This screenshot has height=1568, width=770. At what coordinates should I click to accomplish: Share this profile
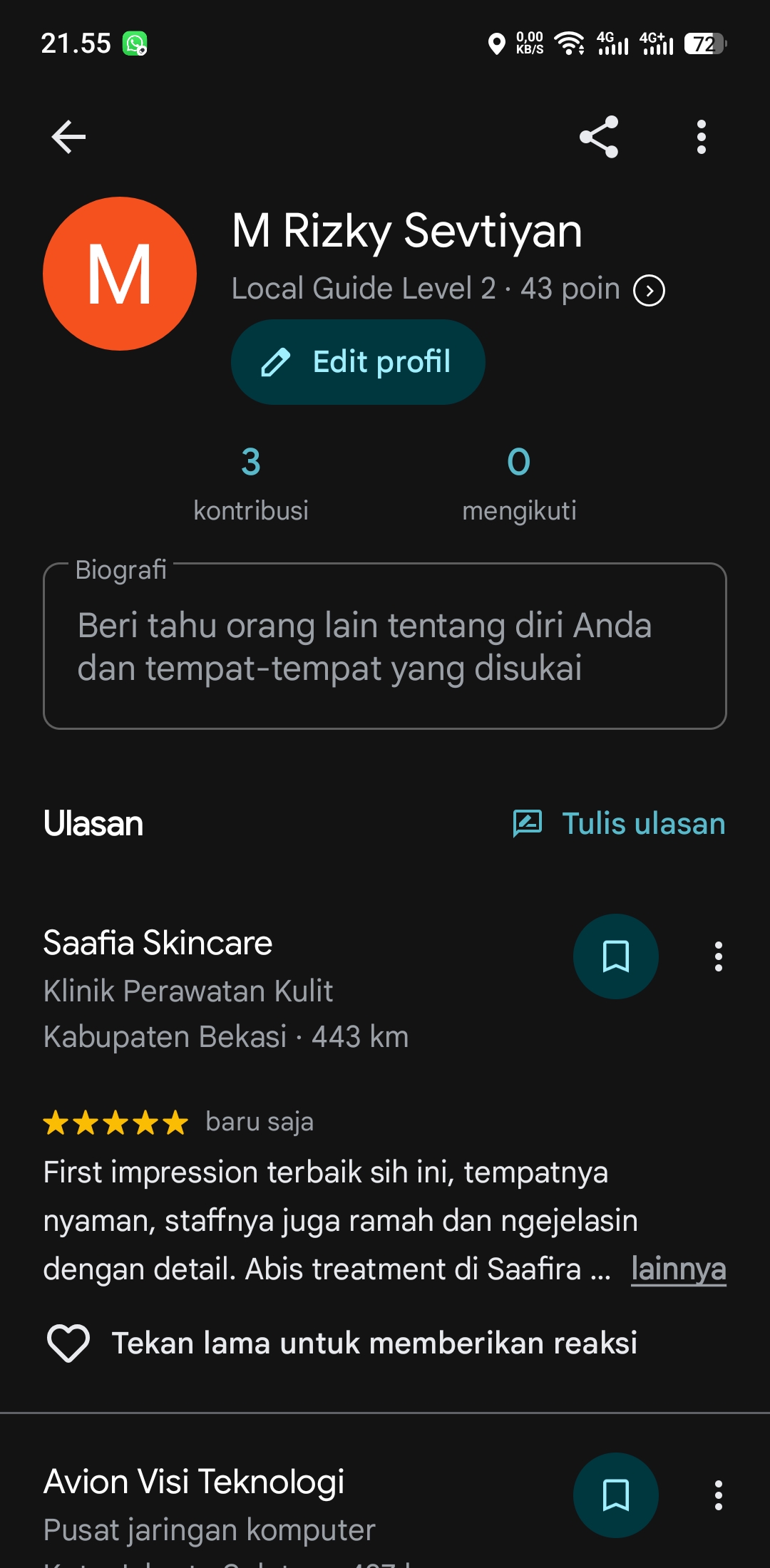[599, 137]
